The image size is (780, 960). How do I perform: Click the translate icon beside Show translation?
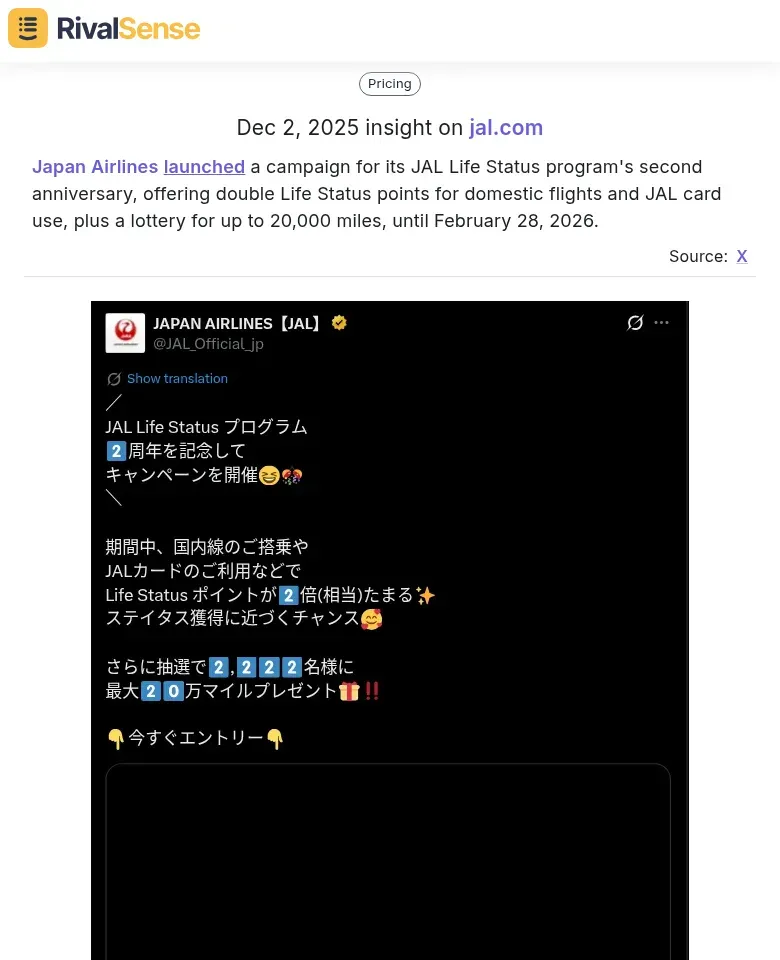[x=113, y=379]
